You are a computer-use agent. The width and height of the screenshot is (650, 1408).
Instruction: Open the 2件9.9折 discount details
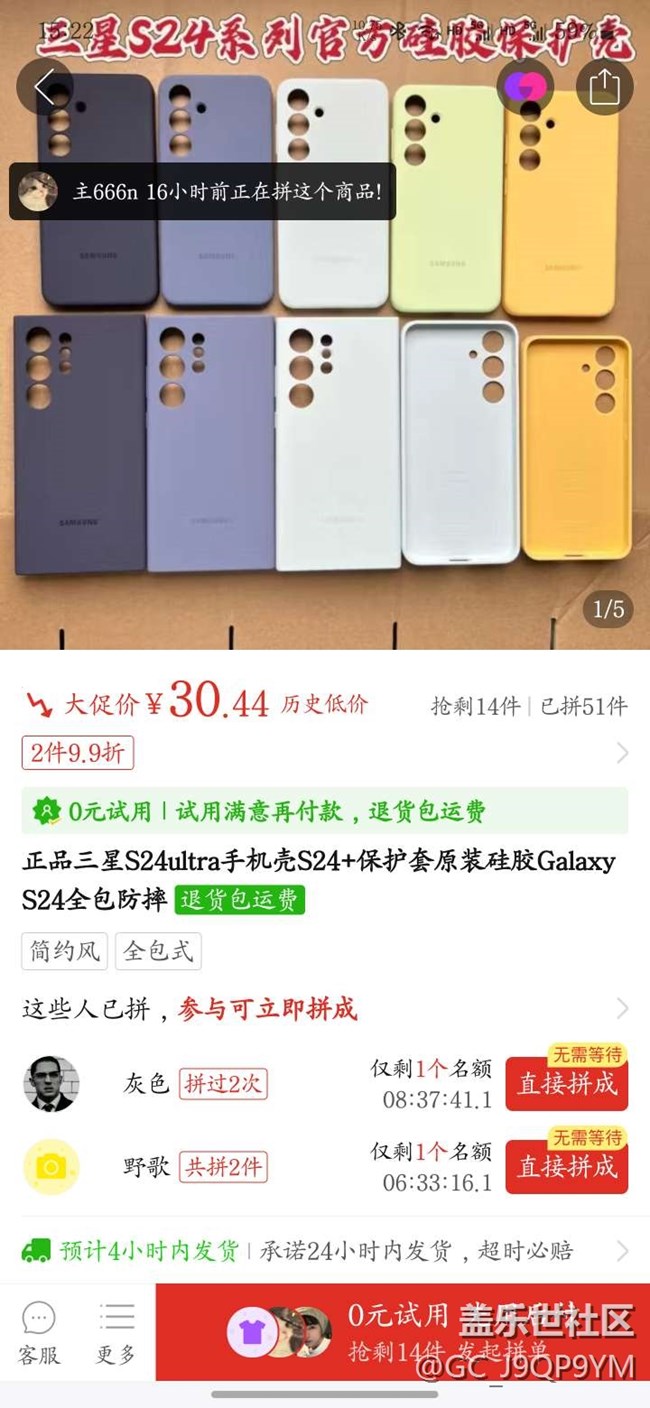pos(325,752)
